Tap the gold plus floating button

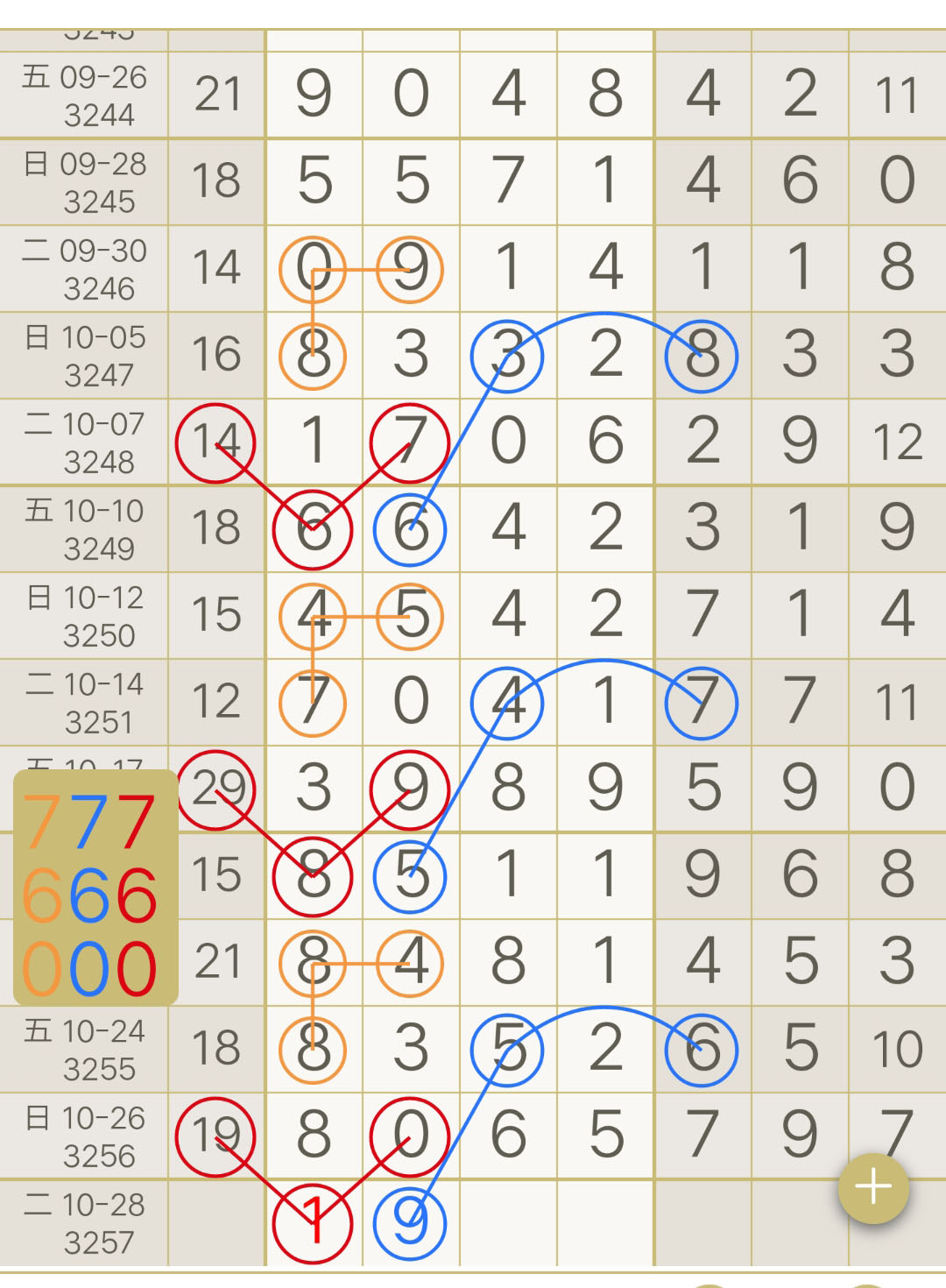point(872,1188)
